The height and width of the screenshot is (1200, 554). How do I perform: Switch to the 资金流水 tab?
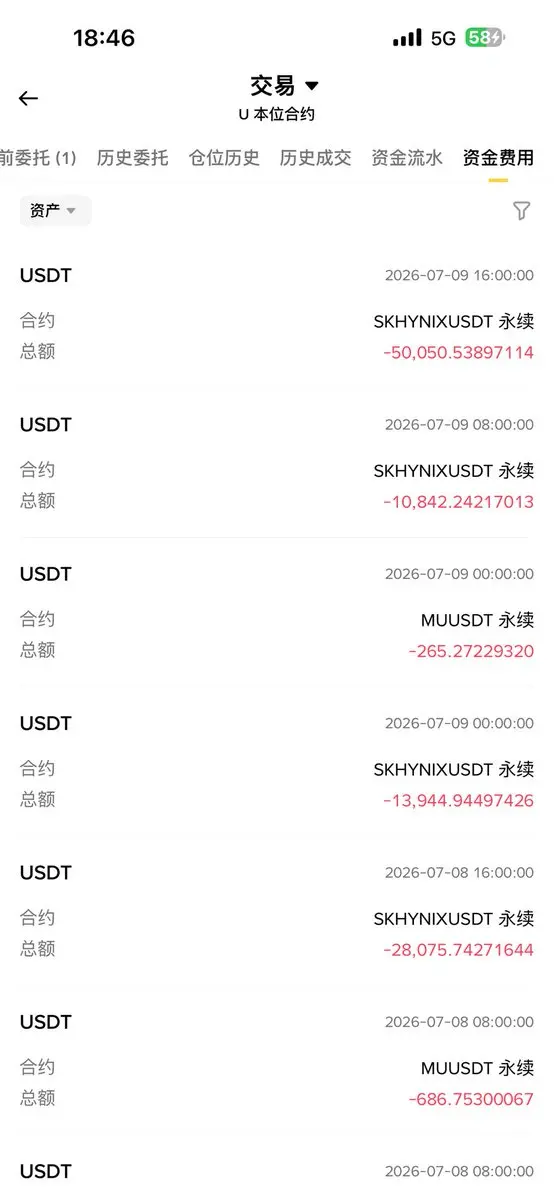(407, 158)
